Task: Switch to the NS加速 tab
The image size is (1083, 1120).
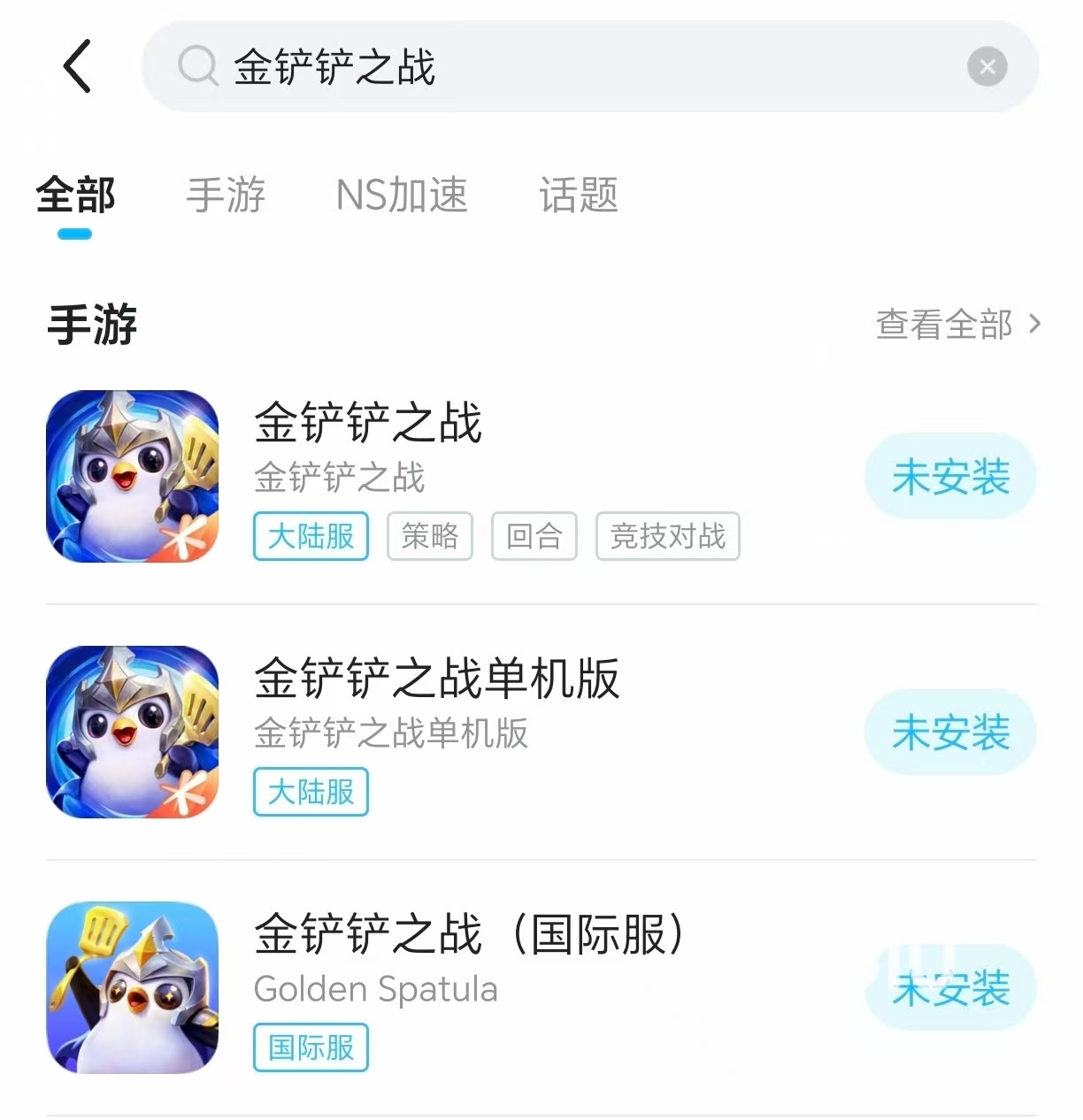Action: (402, 196)
